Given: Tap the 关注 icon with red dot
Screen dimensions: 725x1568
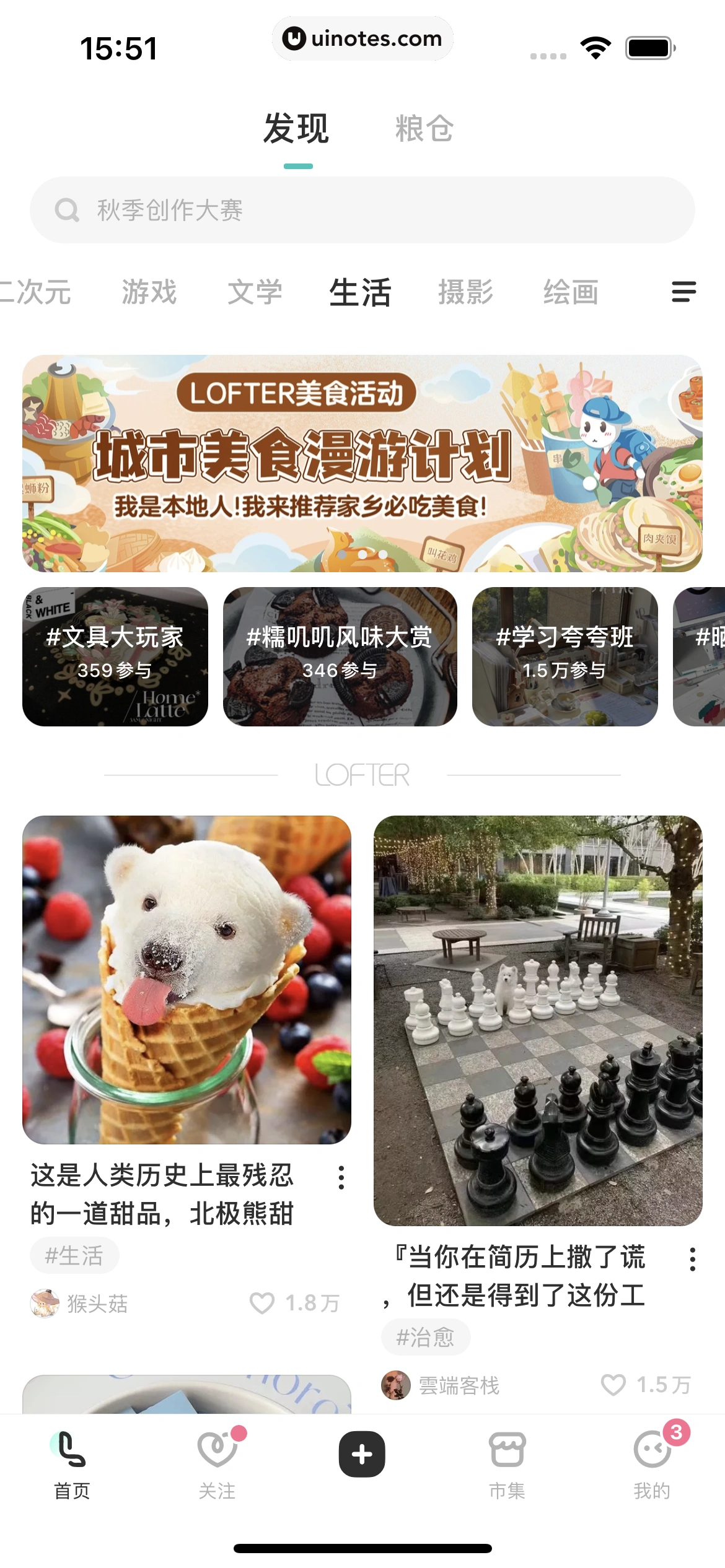Looking at the screenshot, I should [x=217, y=1452].
